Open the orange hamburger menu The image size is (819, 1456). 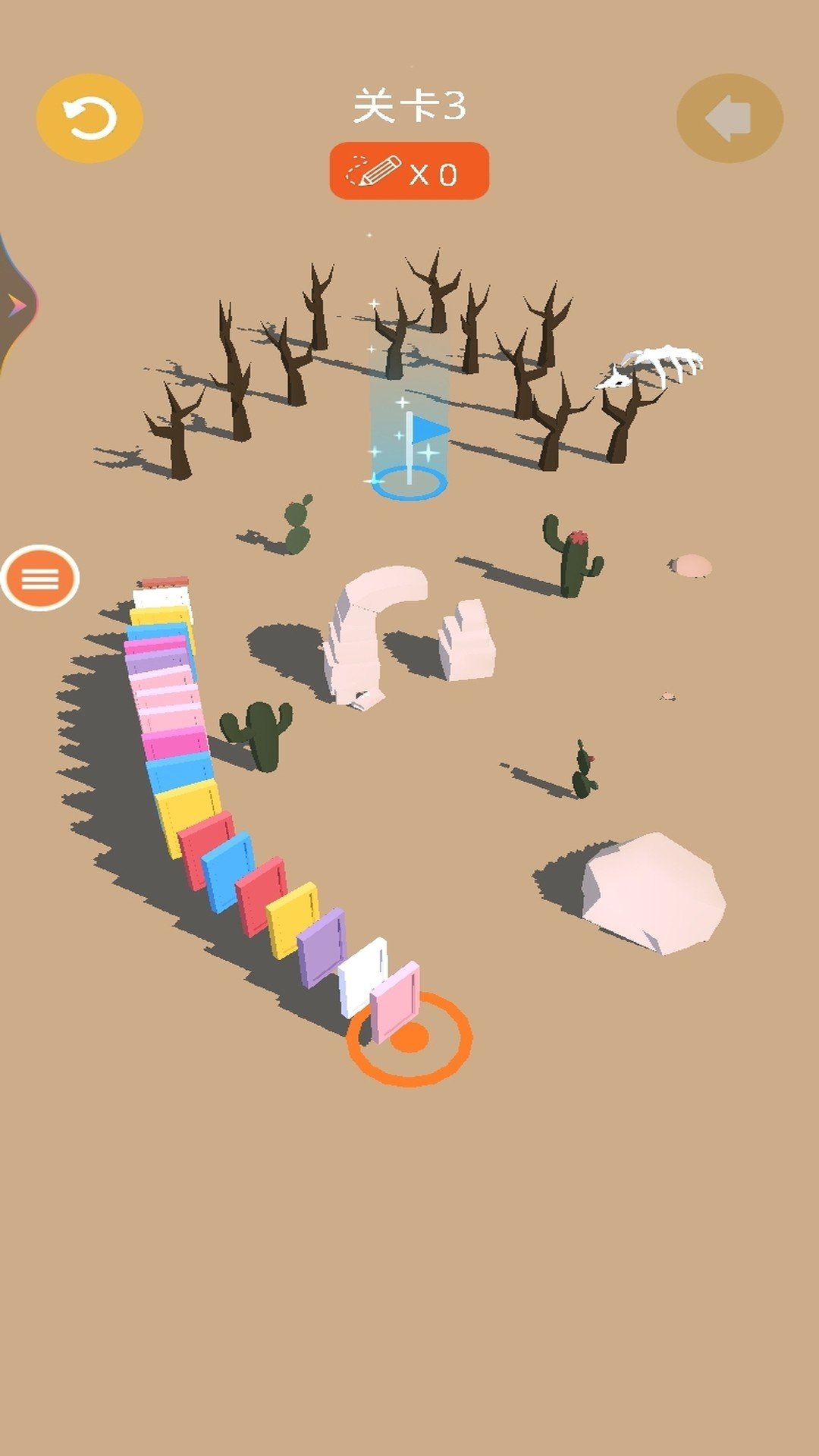tap(40, 579)
